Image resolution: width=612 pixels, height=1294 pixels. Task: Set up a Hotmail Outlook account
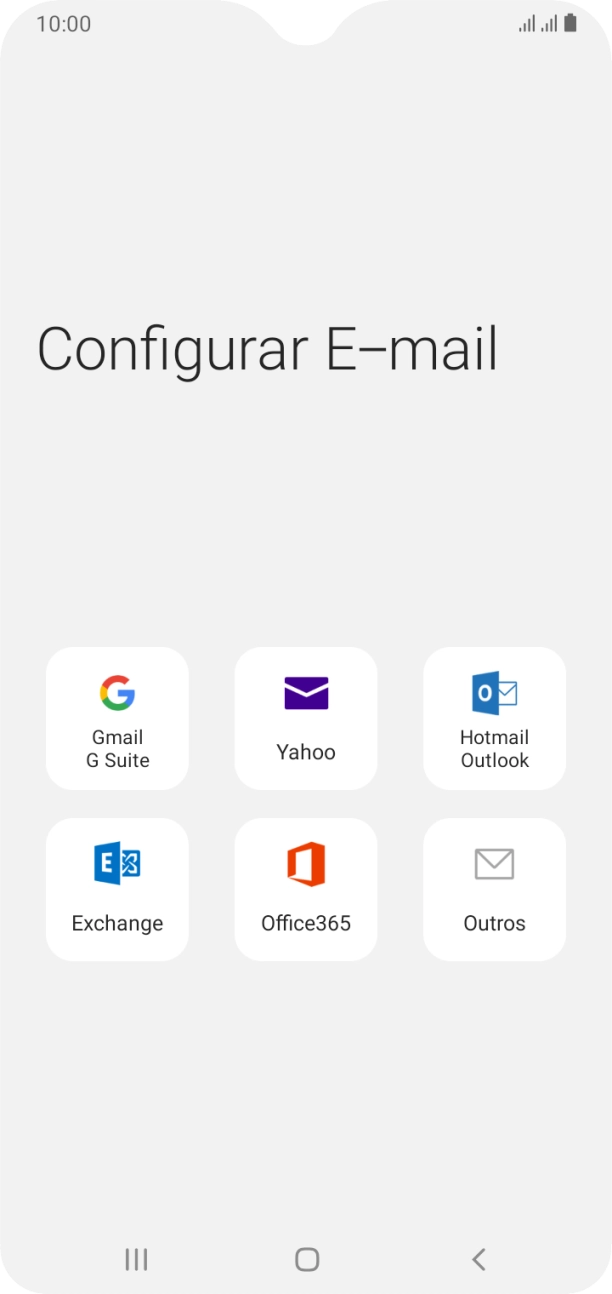(x=494, y=718)
